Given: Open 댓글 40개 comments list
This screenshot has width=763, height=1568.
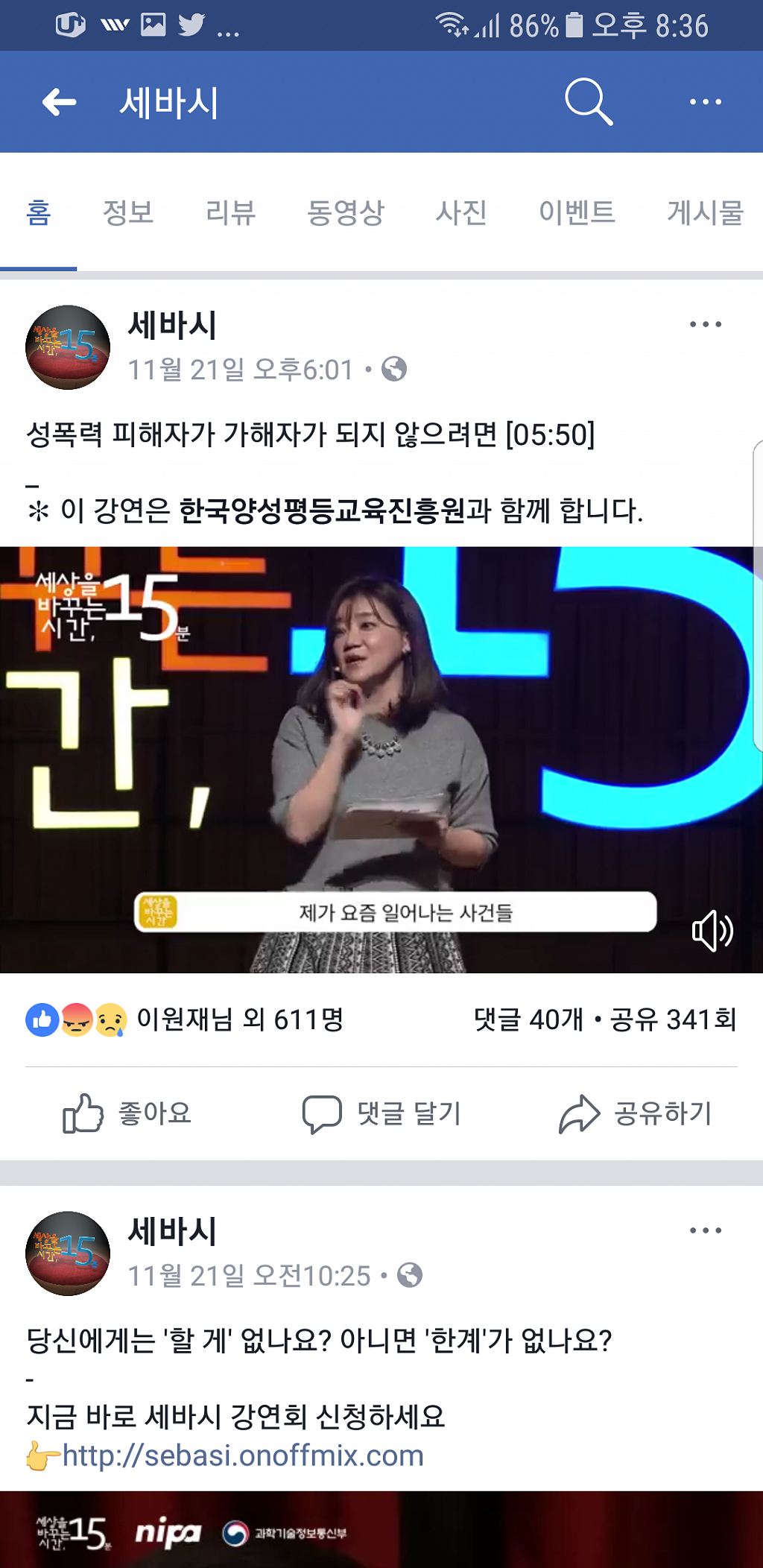Looking at the screenshot, I should [x=528, y=1019].
